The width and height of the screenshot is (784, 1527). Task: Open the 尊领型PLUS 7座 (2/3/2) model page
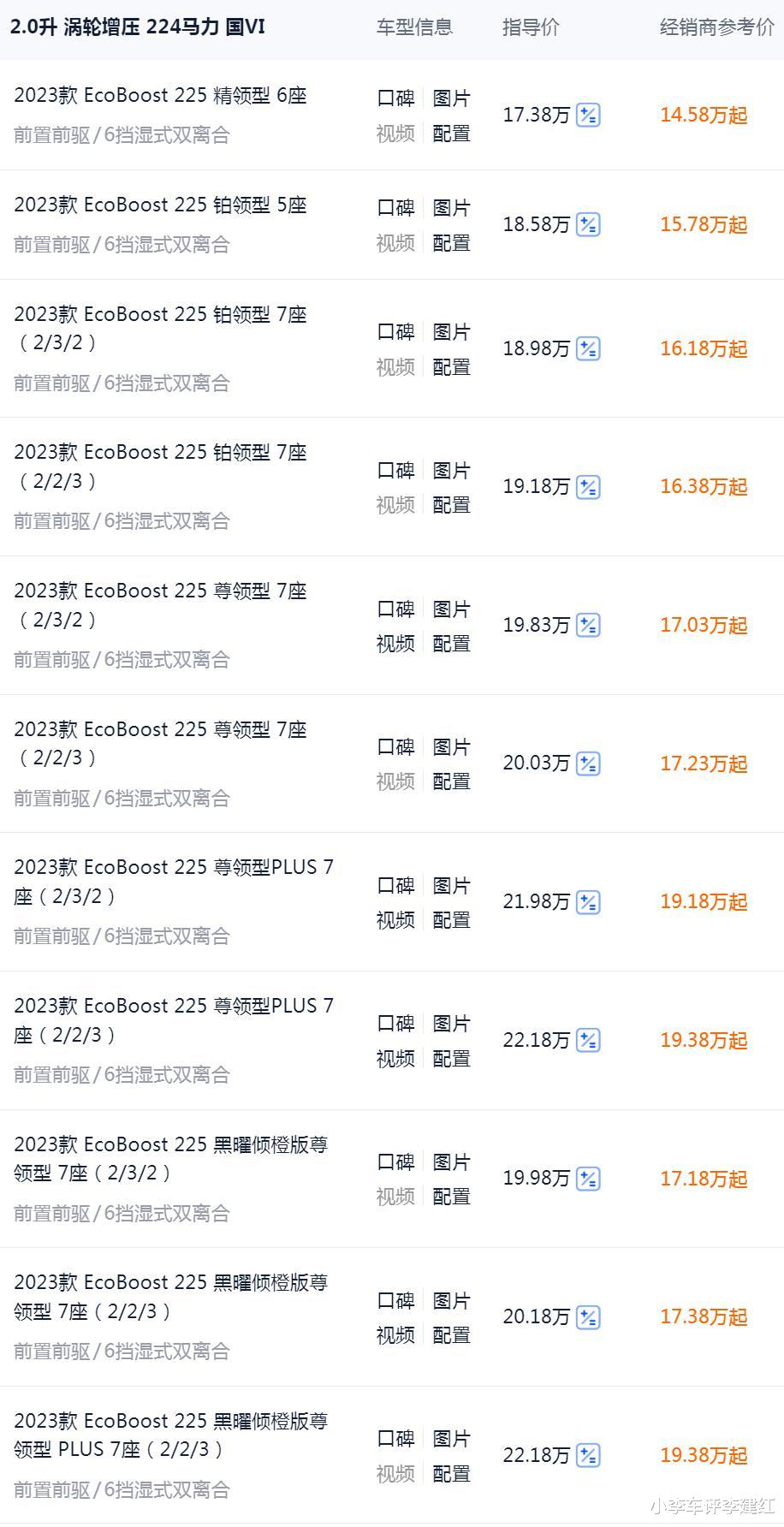[x=174, y=882]
